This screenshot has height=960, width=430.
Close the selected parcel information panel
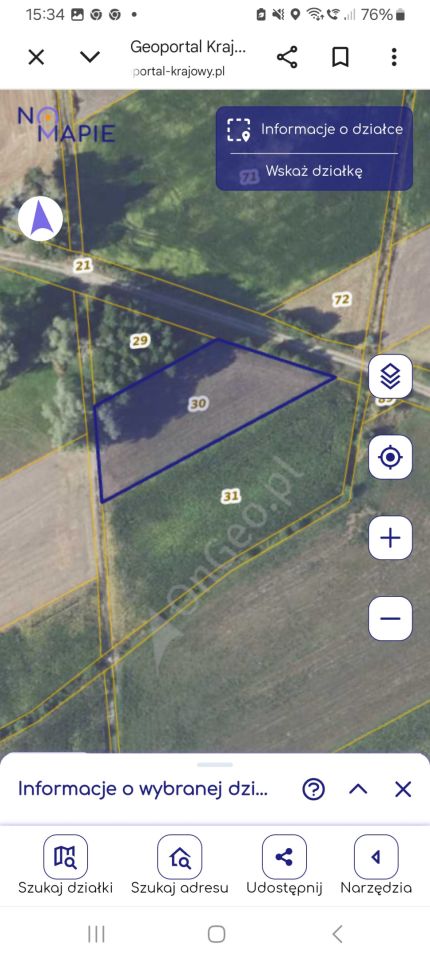403,789
